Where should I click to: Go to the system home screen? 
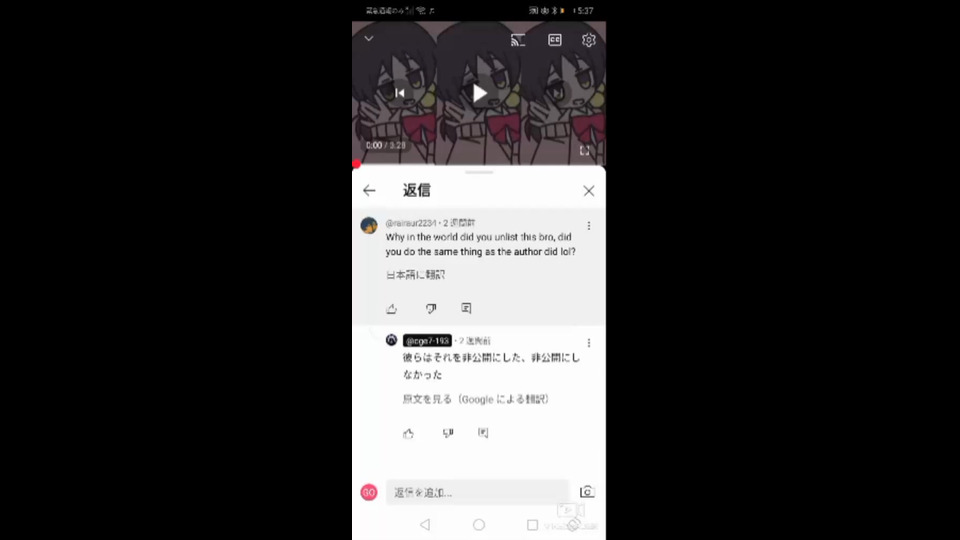tap(479, 525)
